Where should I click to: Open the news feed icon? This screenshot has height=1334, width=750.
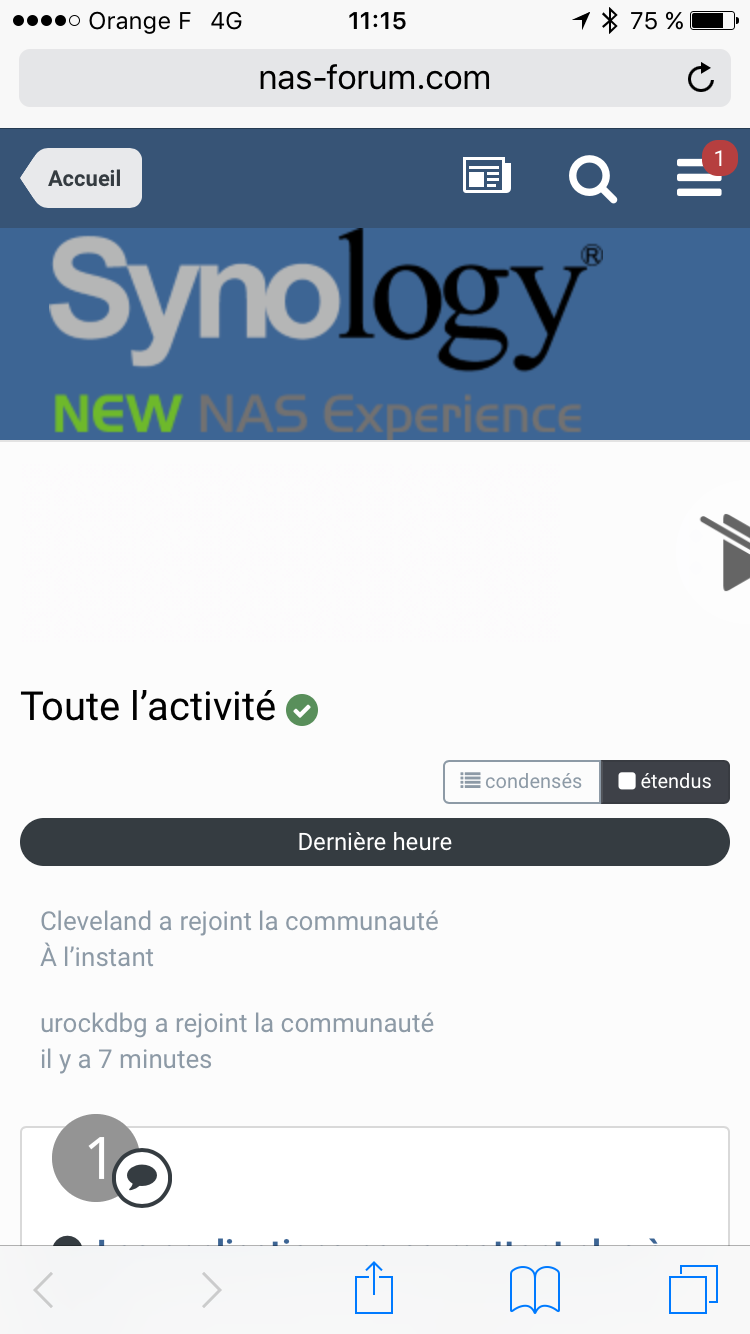point(486,176)
